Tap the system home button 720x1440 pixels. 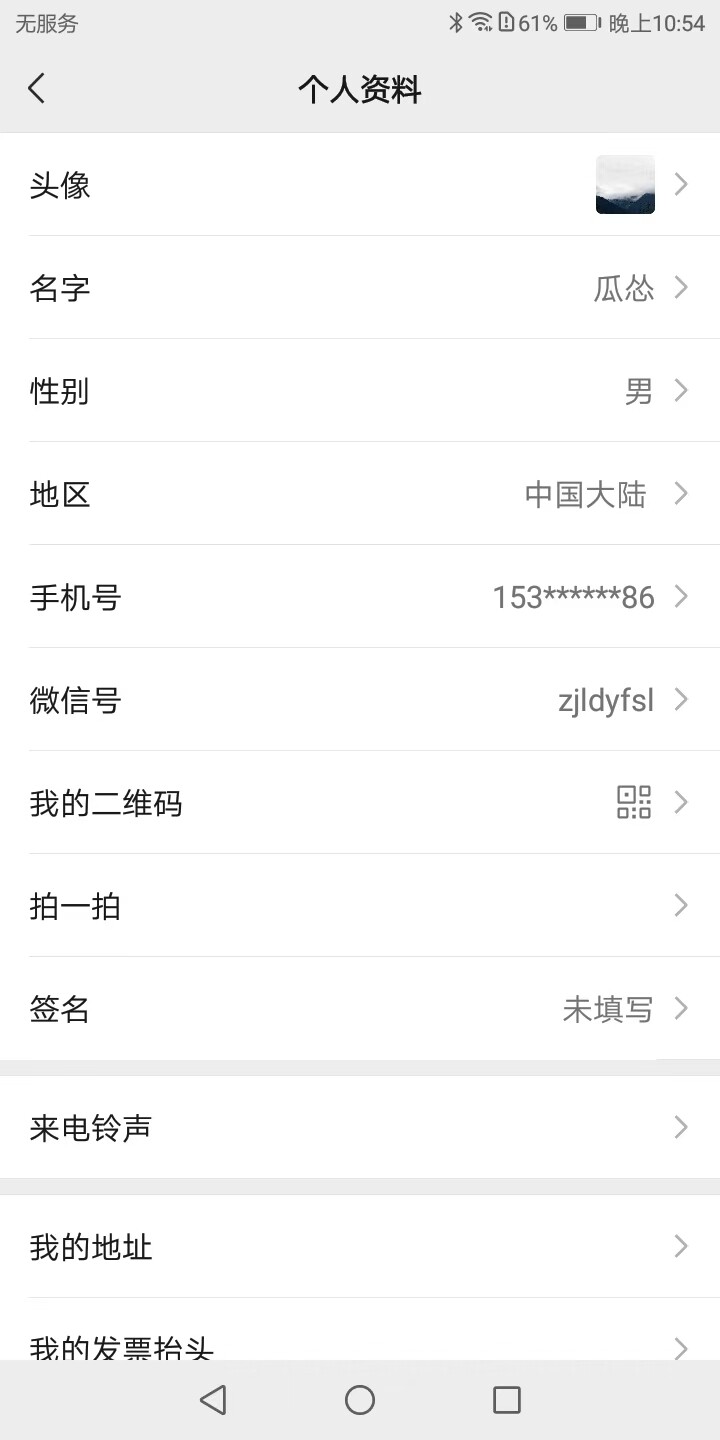[x=360, y=1400]
